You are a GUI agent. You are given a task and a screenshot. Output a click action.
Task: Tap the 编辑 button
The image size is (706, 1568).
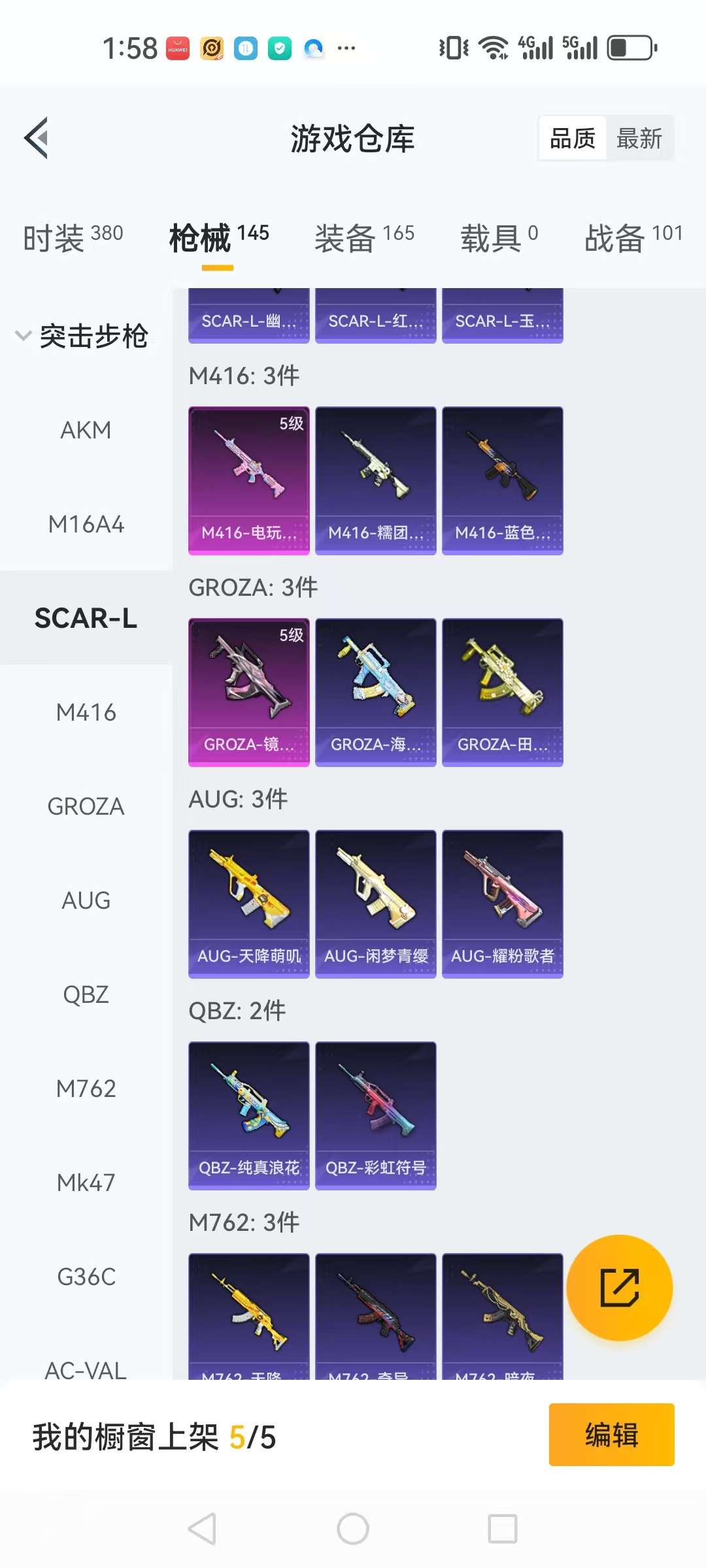point(611,1435)
